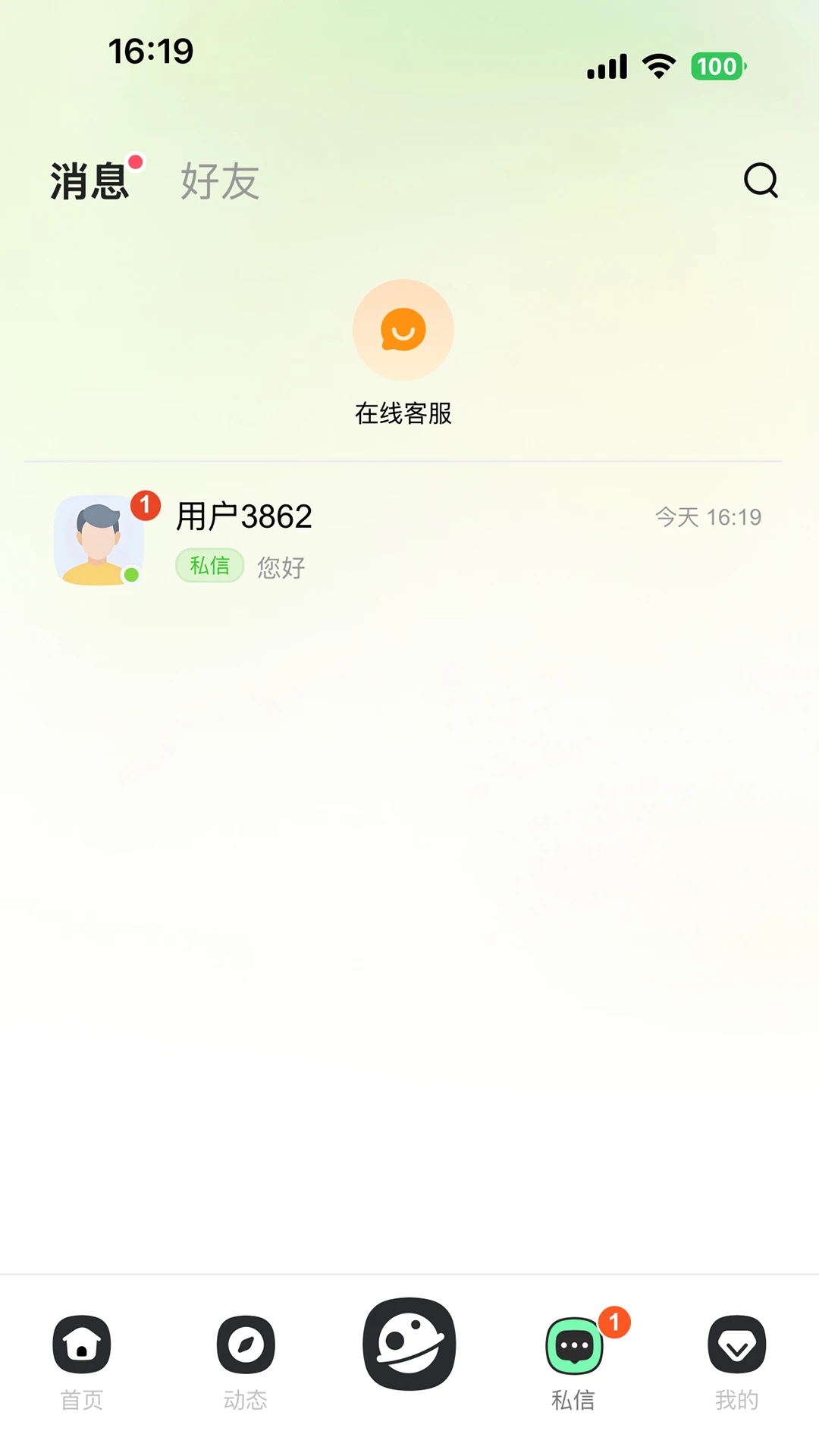Switch to the 好友 tab
Image resolution: width=819 pixels, height=1456 pixels.
pyautogui.click(x=219, y=182)
